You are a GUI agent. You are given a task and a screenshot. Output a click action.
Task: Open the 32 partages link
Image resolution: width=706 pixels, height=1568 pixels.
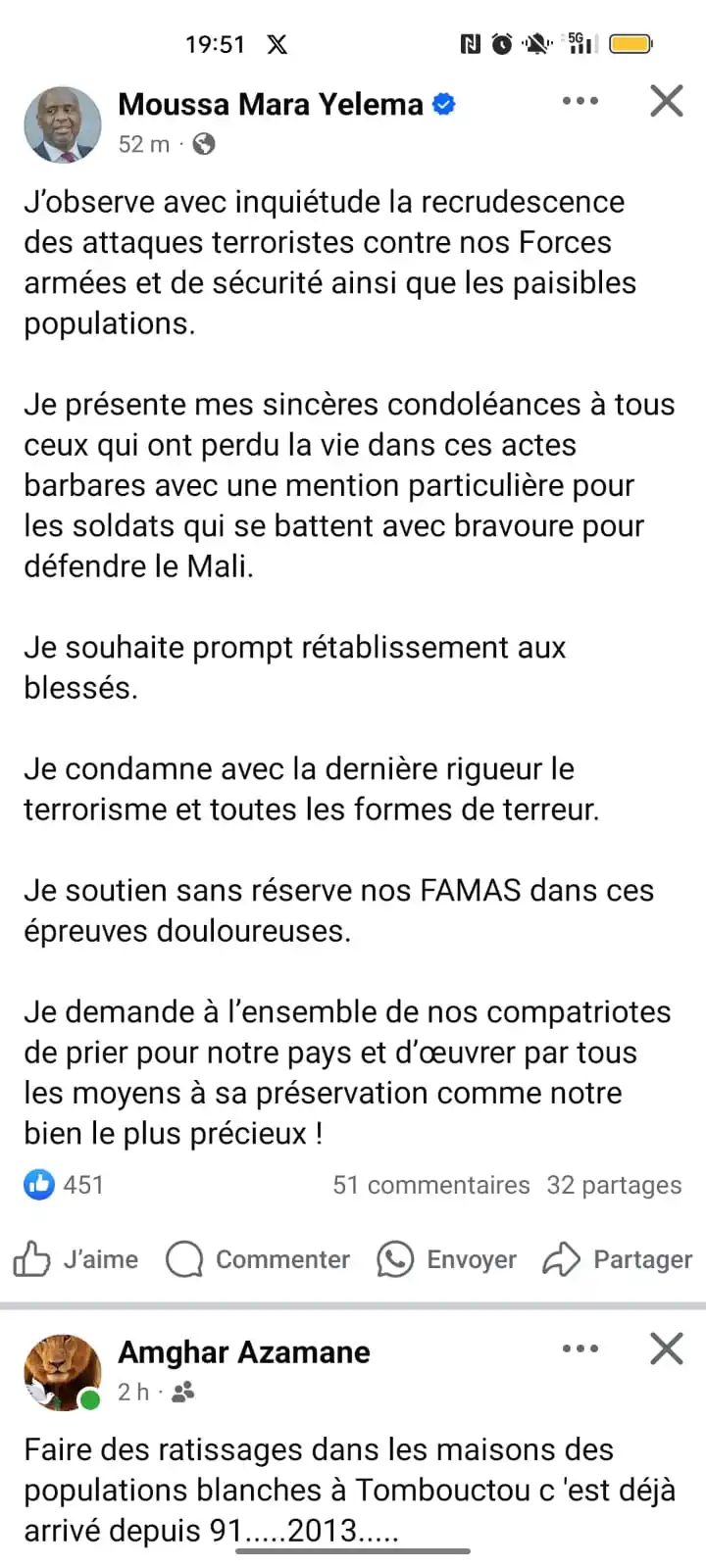point(614,1185)
